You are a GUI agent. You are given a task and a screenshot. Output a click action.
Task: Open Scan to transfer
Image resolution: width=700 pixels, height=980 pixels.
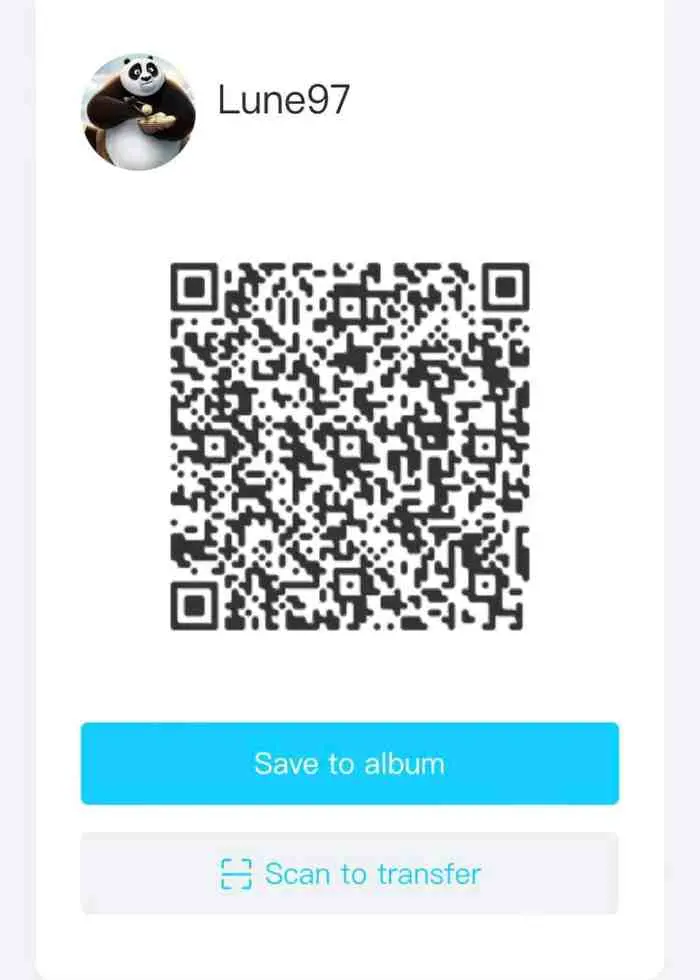[x=349, y=874]
